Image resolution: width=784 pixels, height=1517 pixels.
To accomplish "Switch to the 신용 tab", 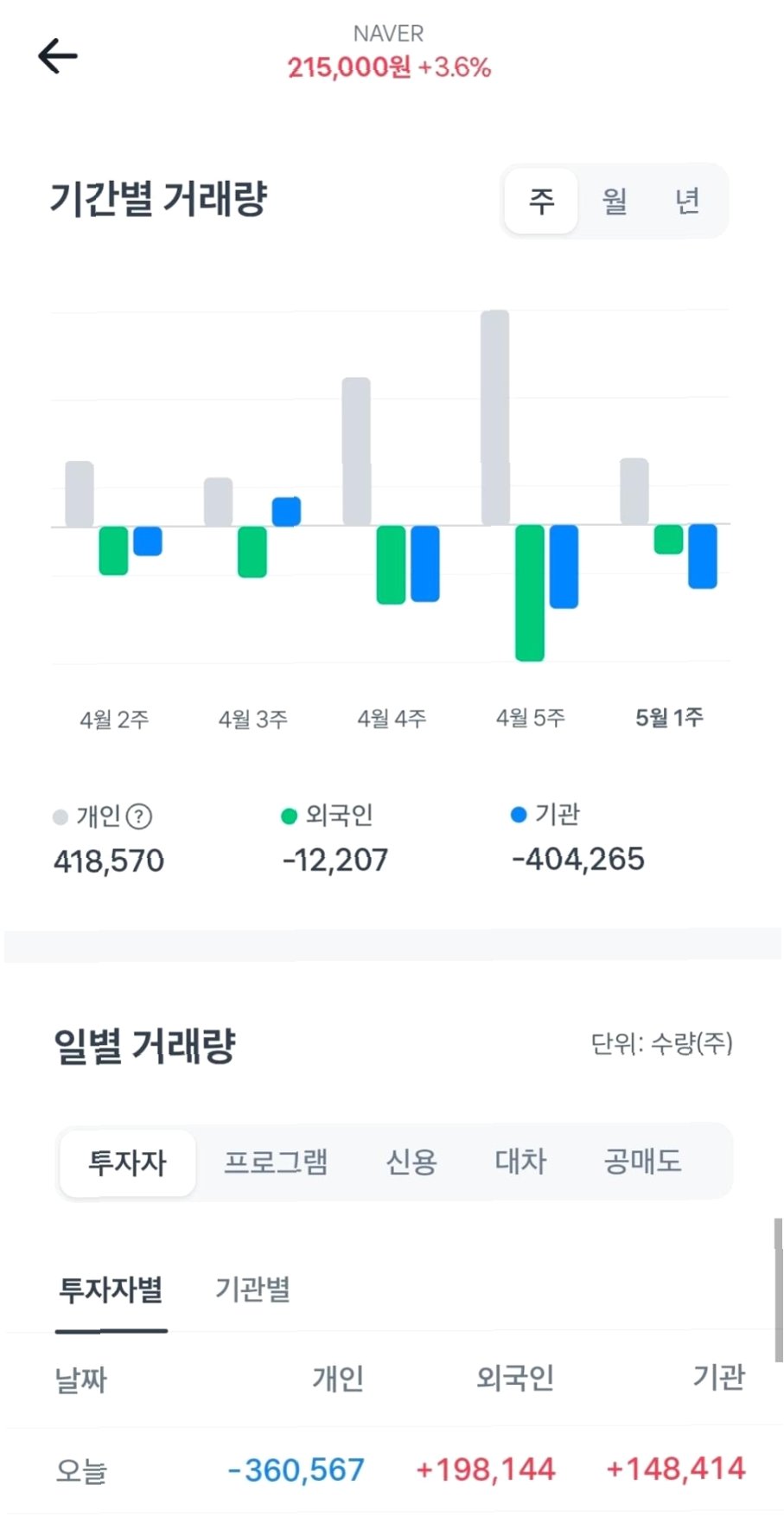I will click(x=411, y=1162).
